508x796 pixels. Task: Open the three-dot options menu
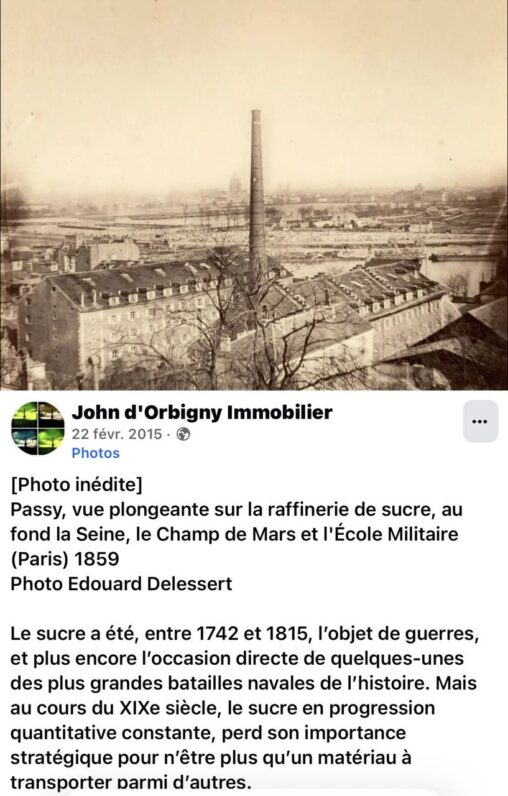click(480, 421)
